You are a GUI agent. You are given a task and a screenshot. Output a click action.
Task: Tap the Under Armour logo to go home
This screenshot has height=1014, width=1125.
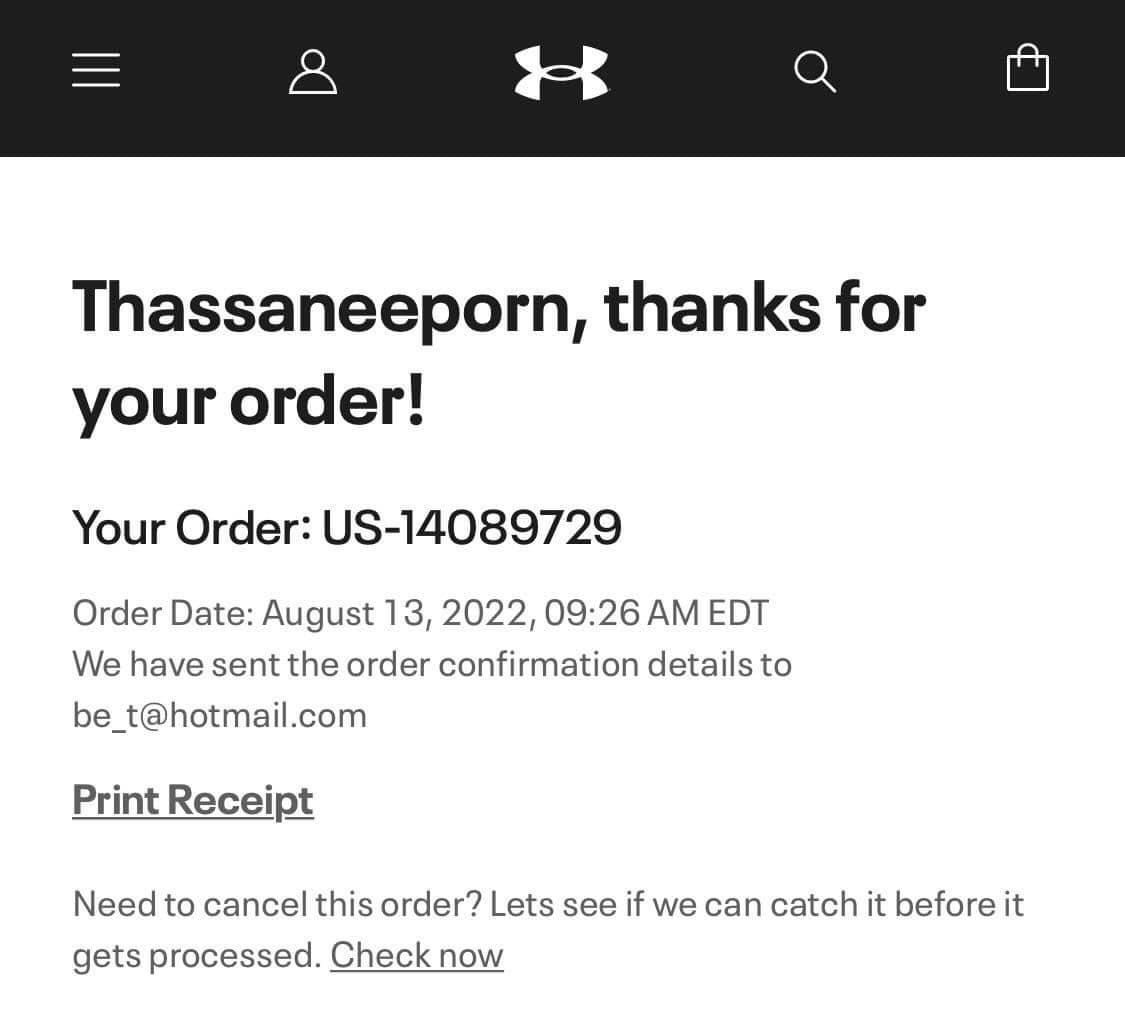pyautogui.click(x=561, y=72)
